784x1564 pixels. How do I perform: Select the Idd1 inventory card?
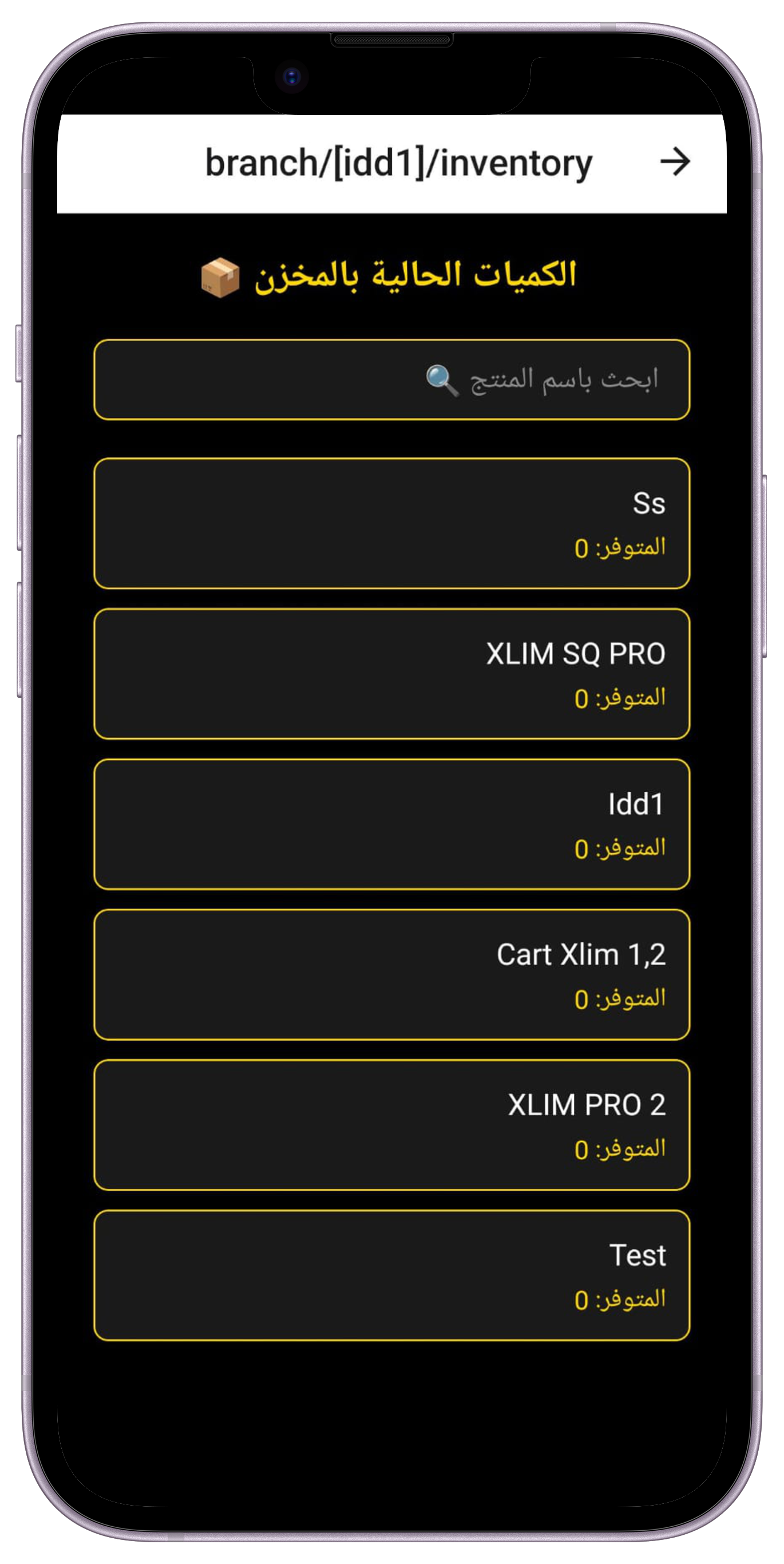[x=391, y=824]
